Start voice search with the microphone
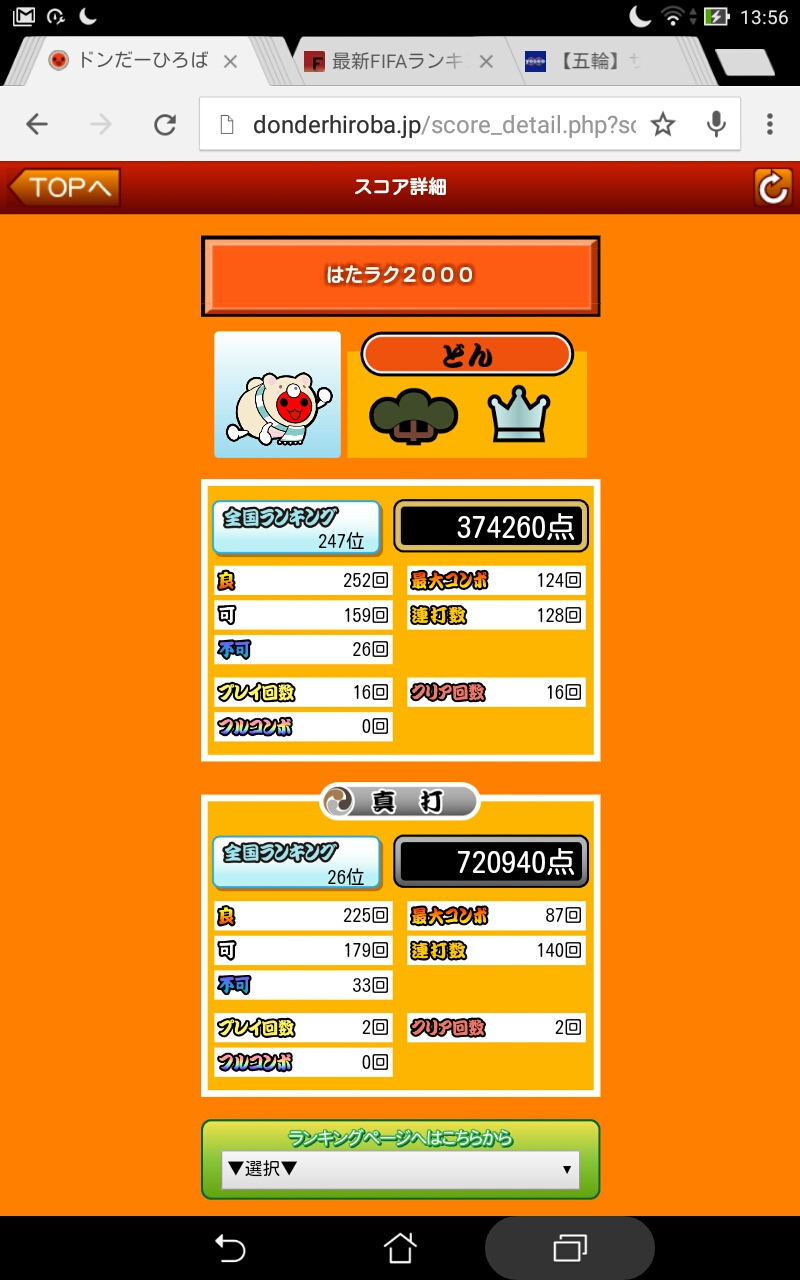 click(x=716, y=124)
